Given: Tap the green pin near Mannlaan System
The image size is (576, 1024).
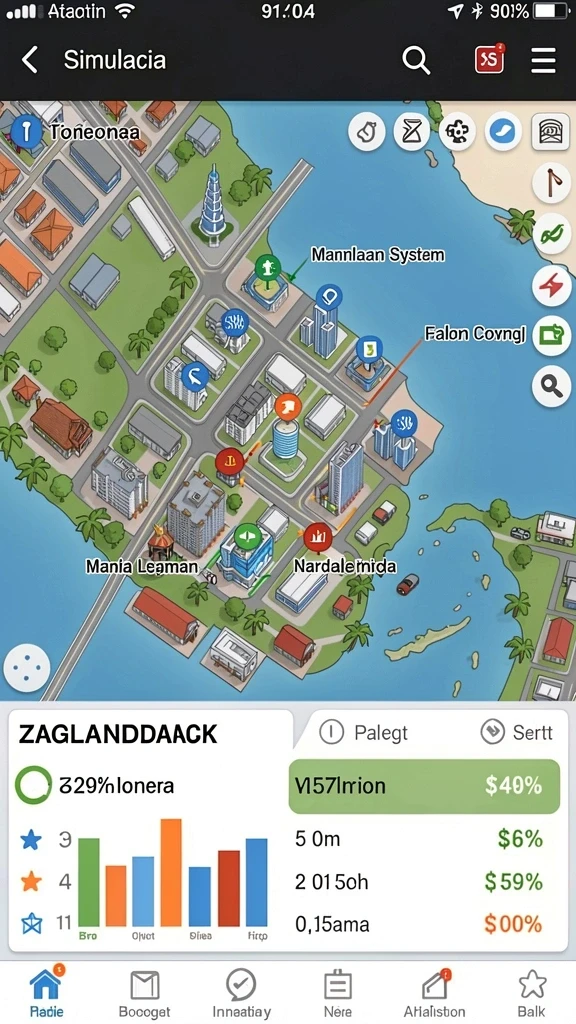Looking at the screenshot, I should pos(267,269).
